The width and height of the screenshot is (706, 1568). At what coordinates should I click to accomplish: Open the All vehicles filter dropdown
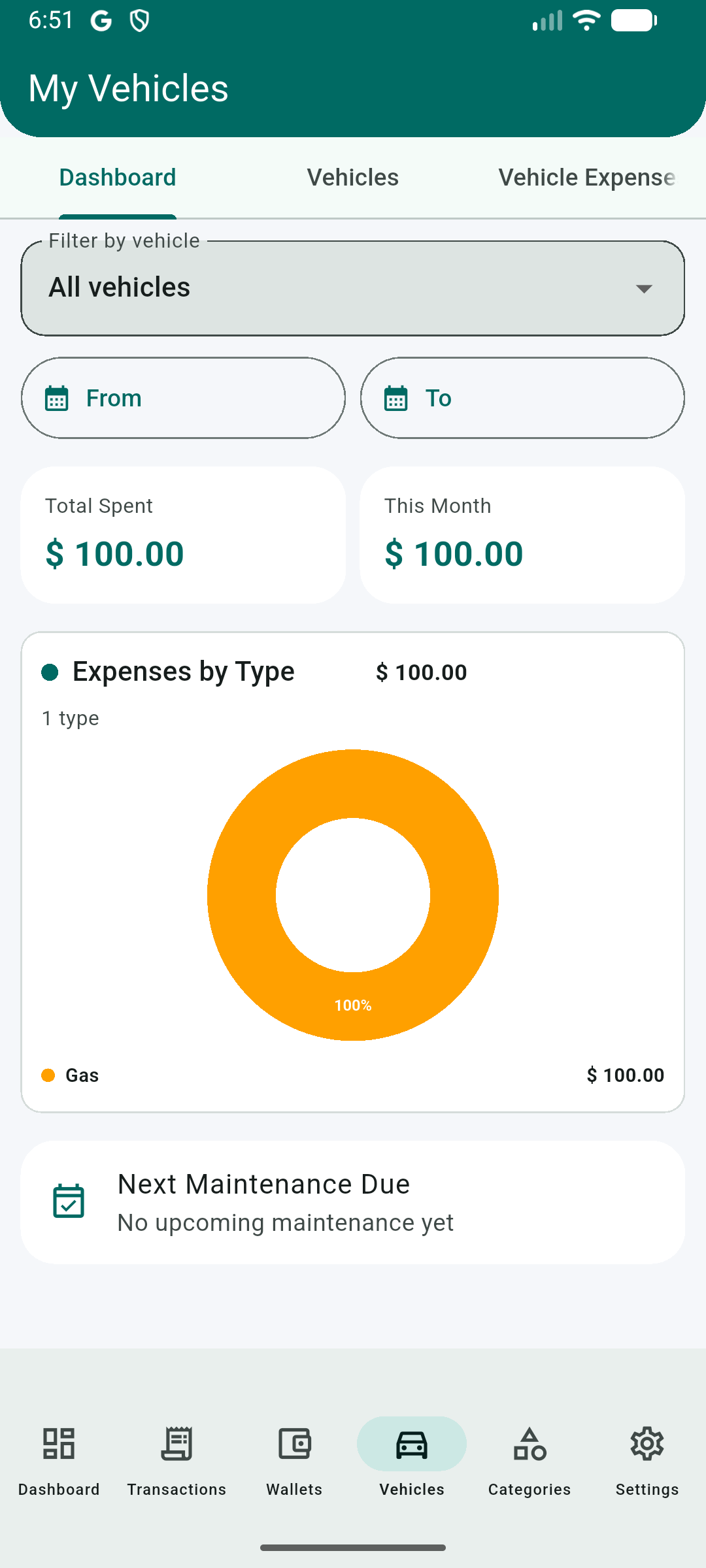(x=353, y=287)
